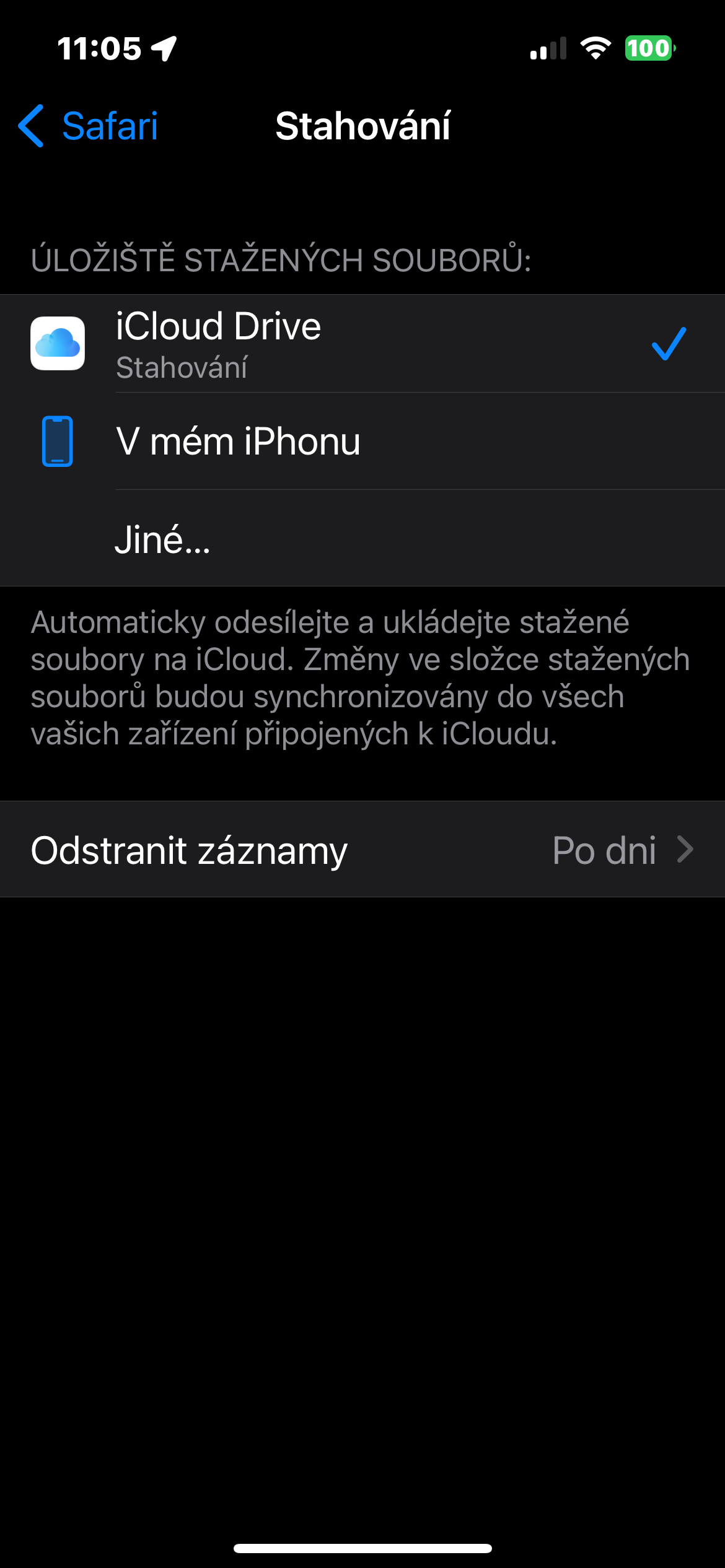Open the Jiné… location picker
Viewport: 725px width, 1568px height.
pos(362,539)
